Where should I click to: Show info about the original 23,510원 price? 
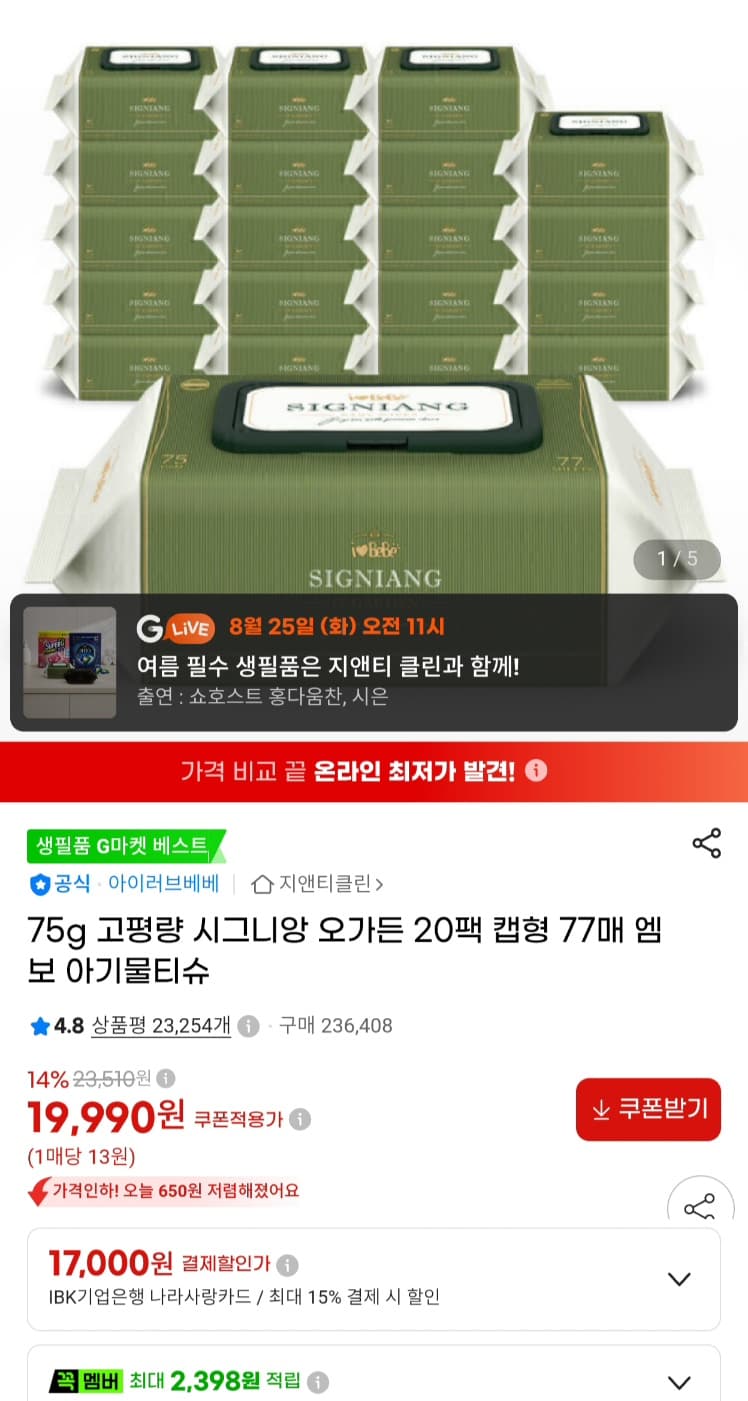click(166, 1078)
